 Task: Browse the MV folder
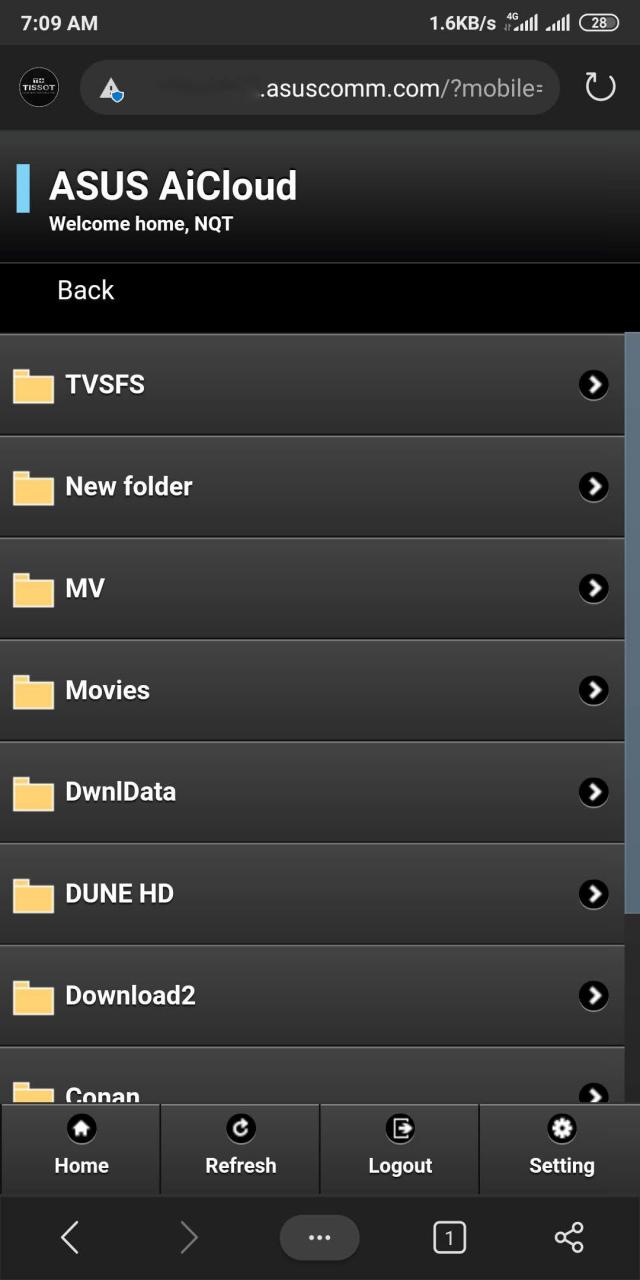click(310, 589)
